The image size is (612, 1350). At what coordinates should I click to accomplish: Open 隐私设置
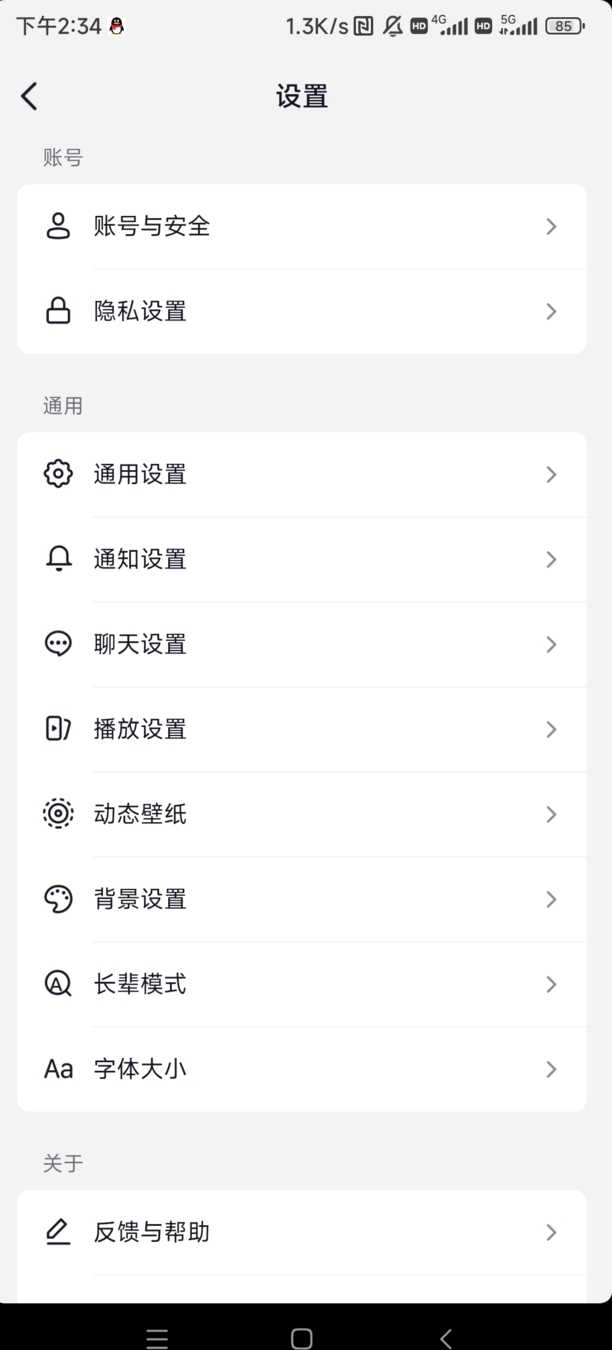[301, 312]
